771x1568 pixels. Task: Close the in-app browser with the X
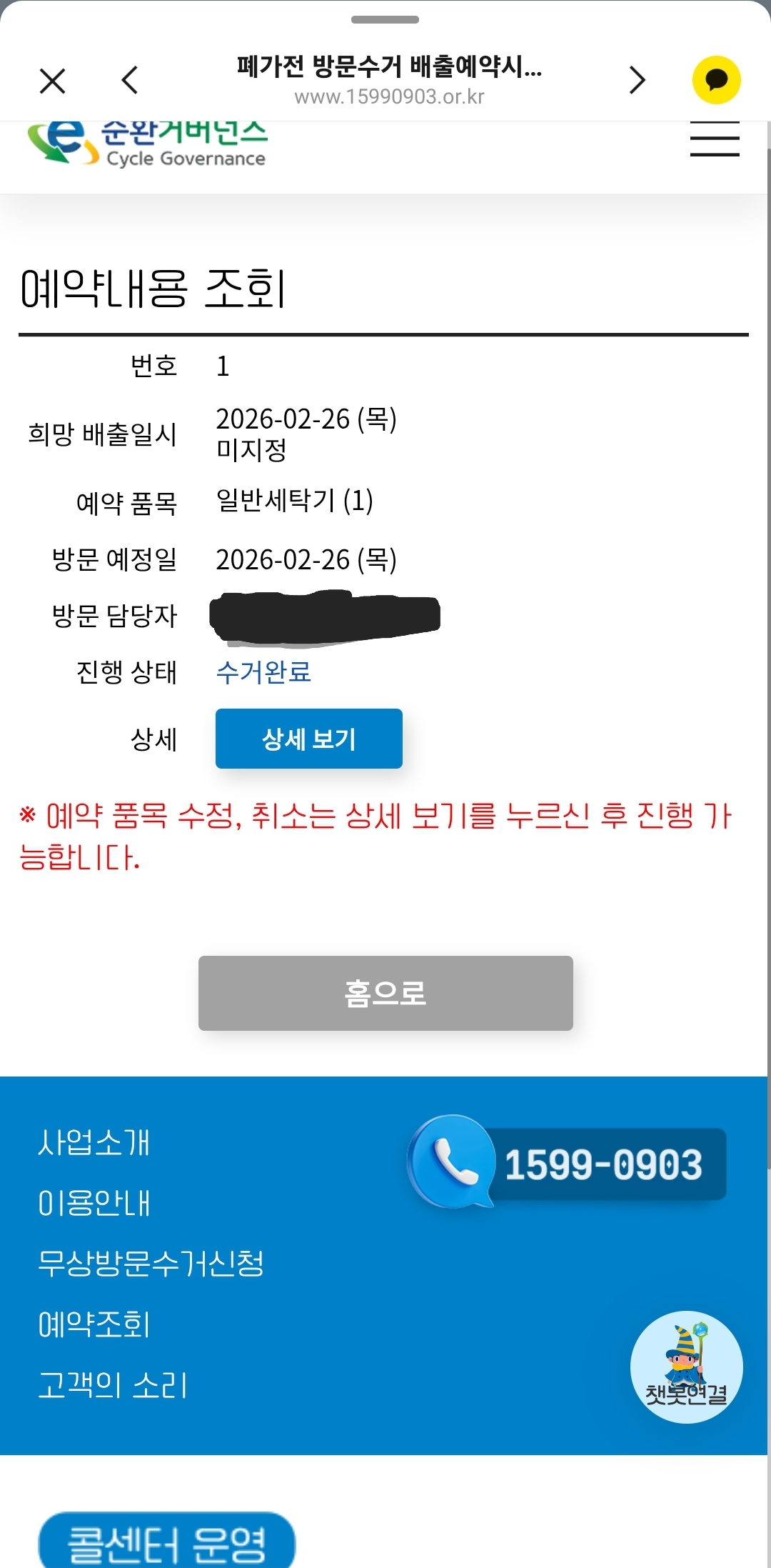click(x=53, y=81)
